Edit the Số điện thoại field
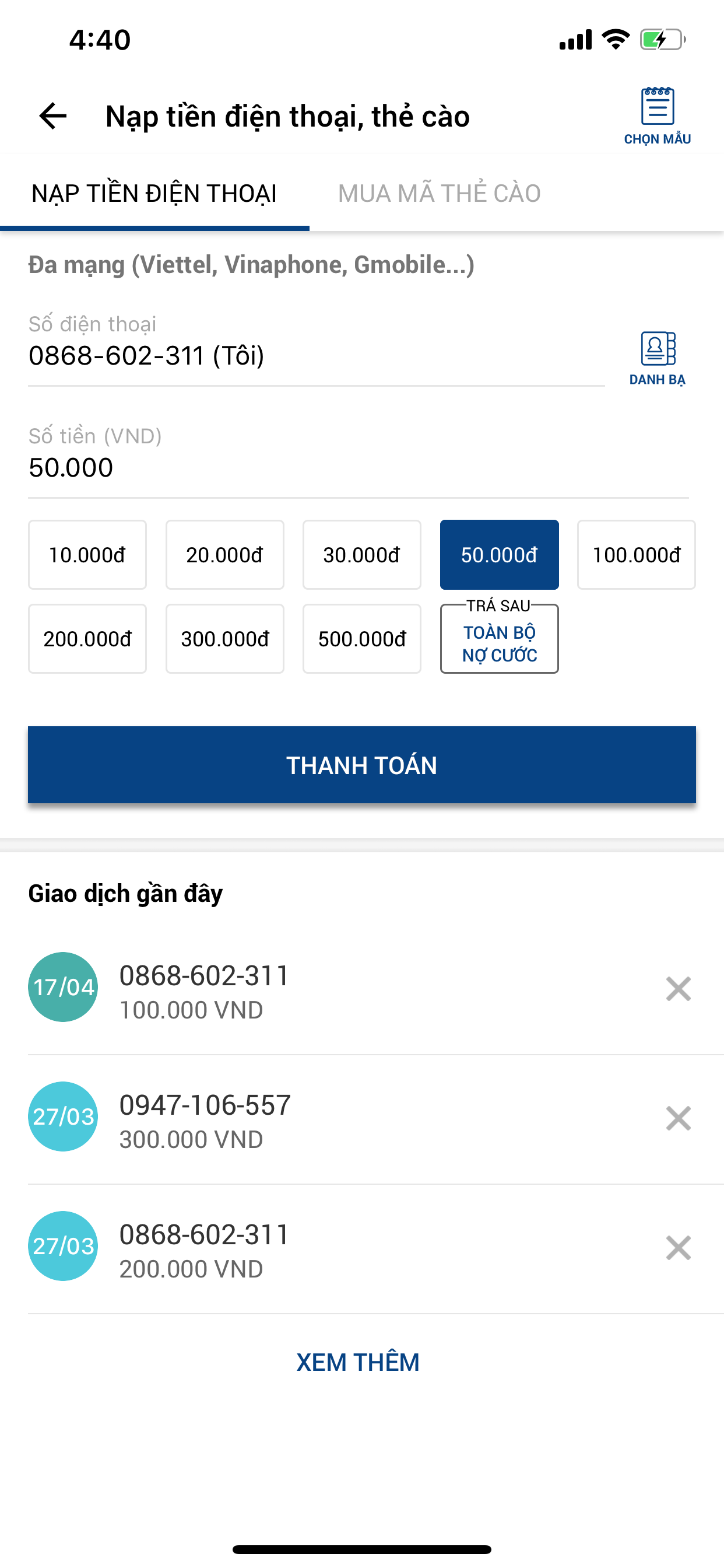 tap(304, 356)
